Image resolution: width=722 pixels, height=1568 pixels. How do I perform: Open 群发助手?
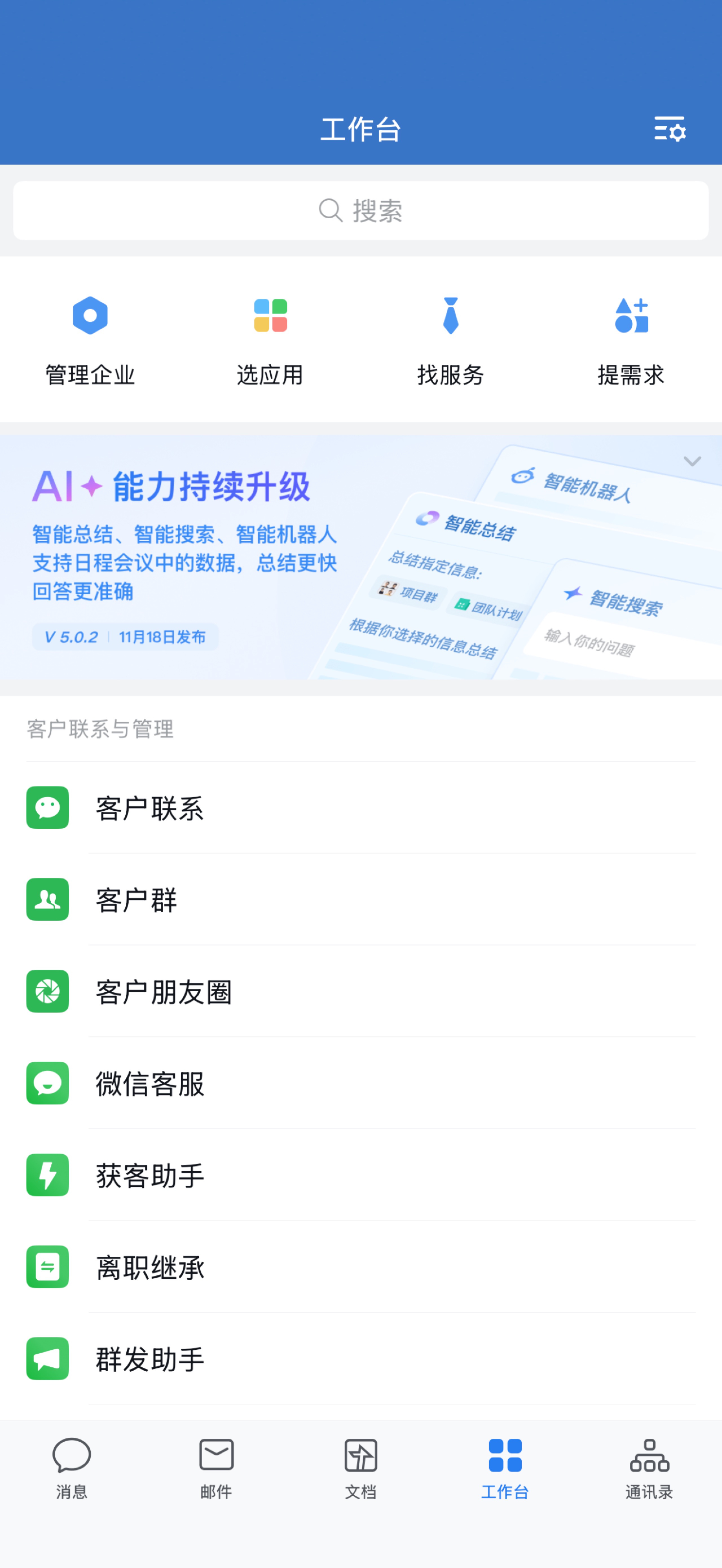[150, 1359]
